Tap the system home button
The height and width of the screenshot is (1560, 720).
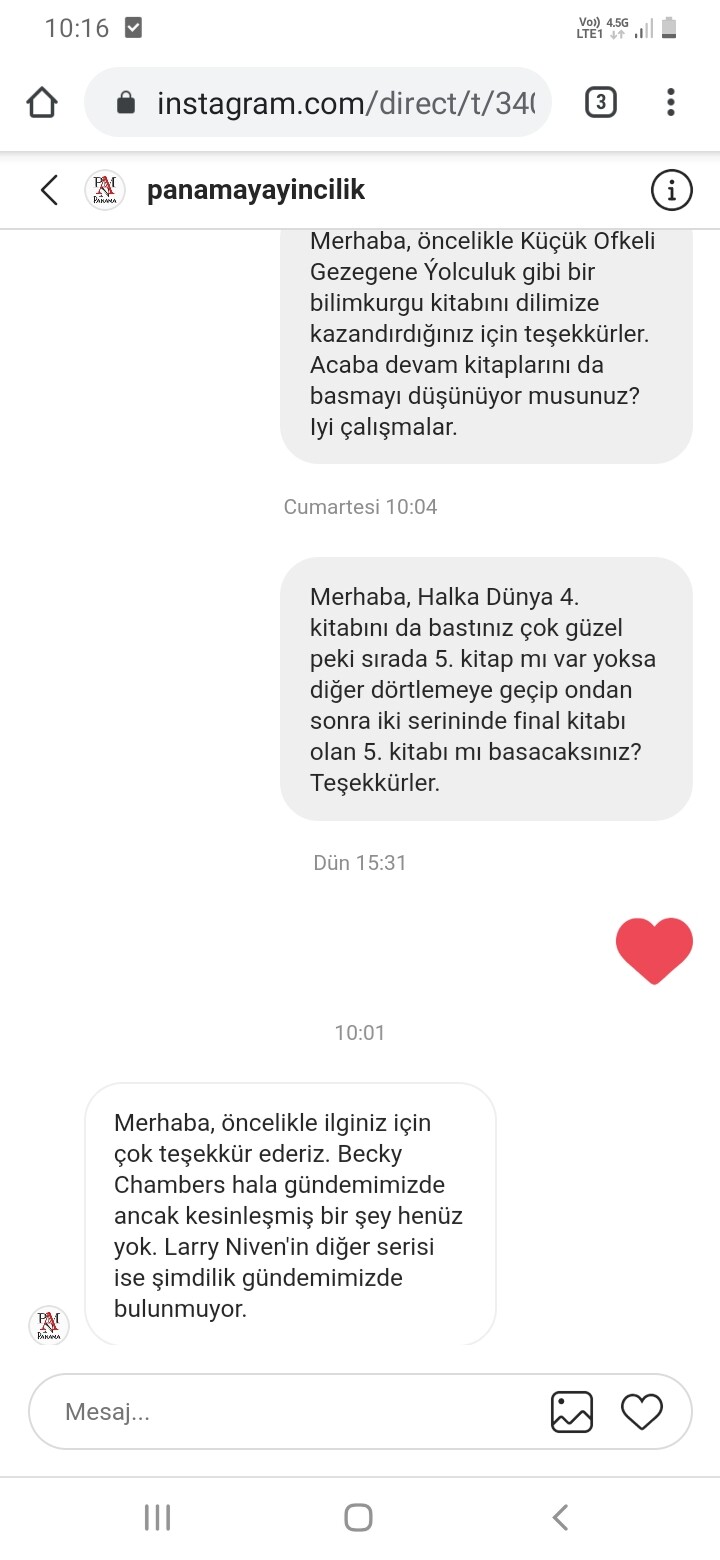point(359,1517)
